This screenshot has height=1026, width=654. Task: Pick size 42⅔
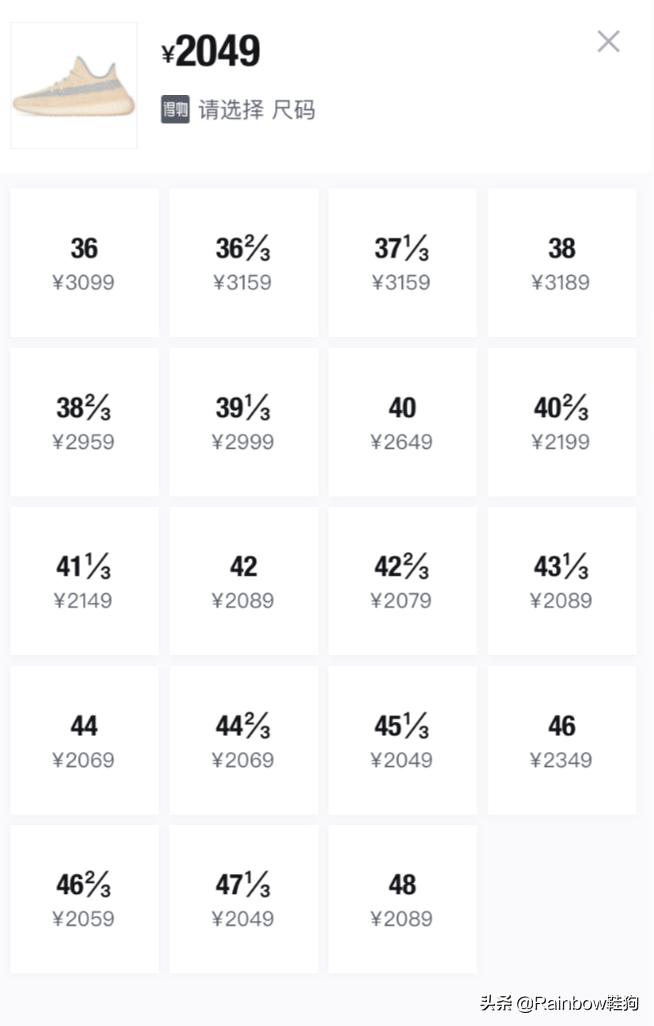click(402, 581)
